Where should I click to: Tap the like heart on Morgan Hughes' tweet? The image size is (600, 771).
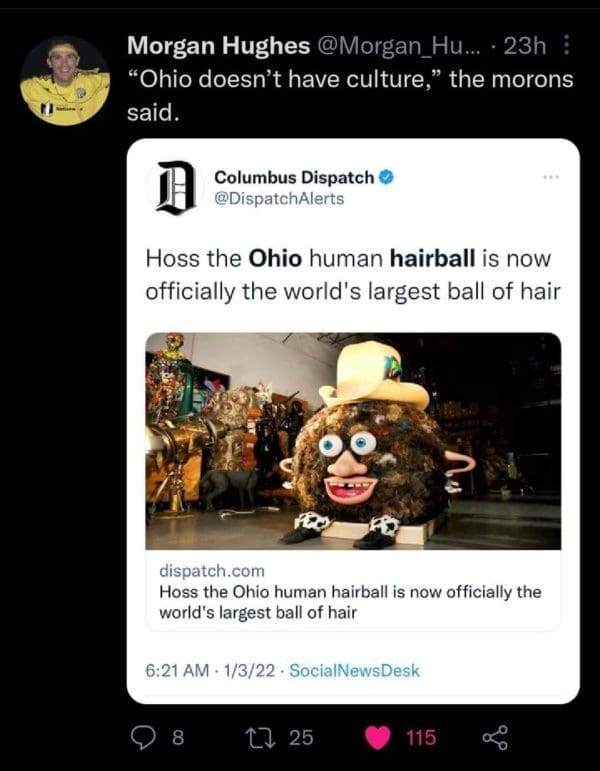click(x=379, y=738)
